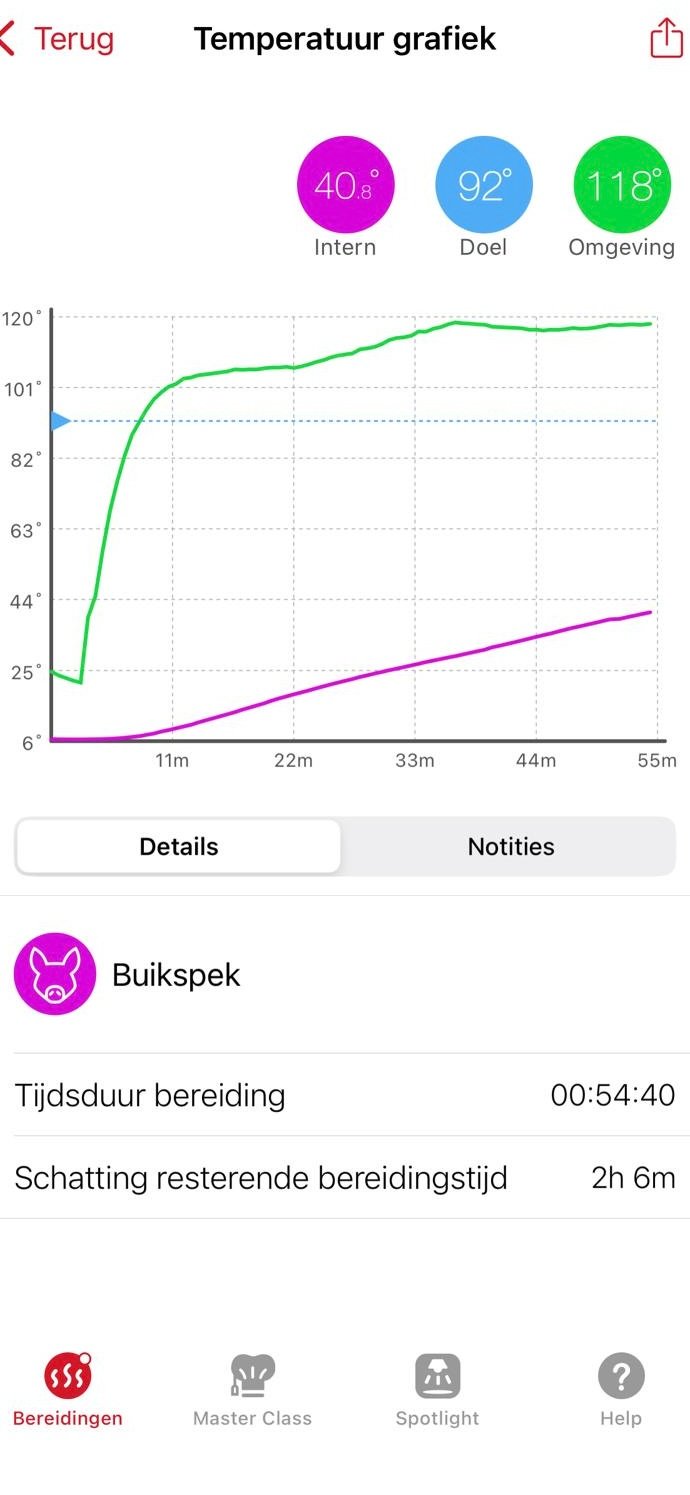The image size is (690, 1495).
Task: Share the temperature graph
Action: pyautogui.click(x=666, y=39)
